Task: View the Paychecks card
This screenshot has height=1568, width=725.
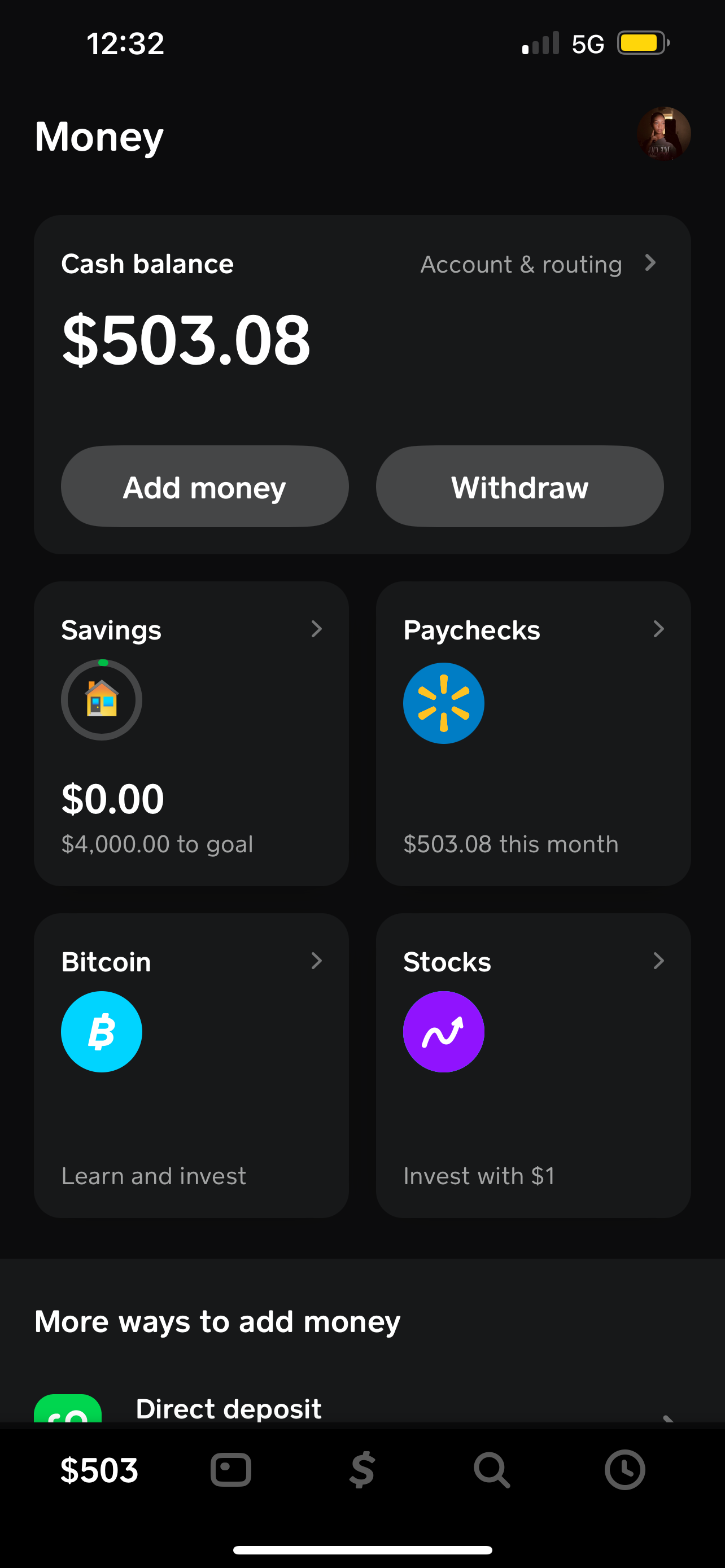Action: [x=533, y=733]
